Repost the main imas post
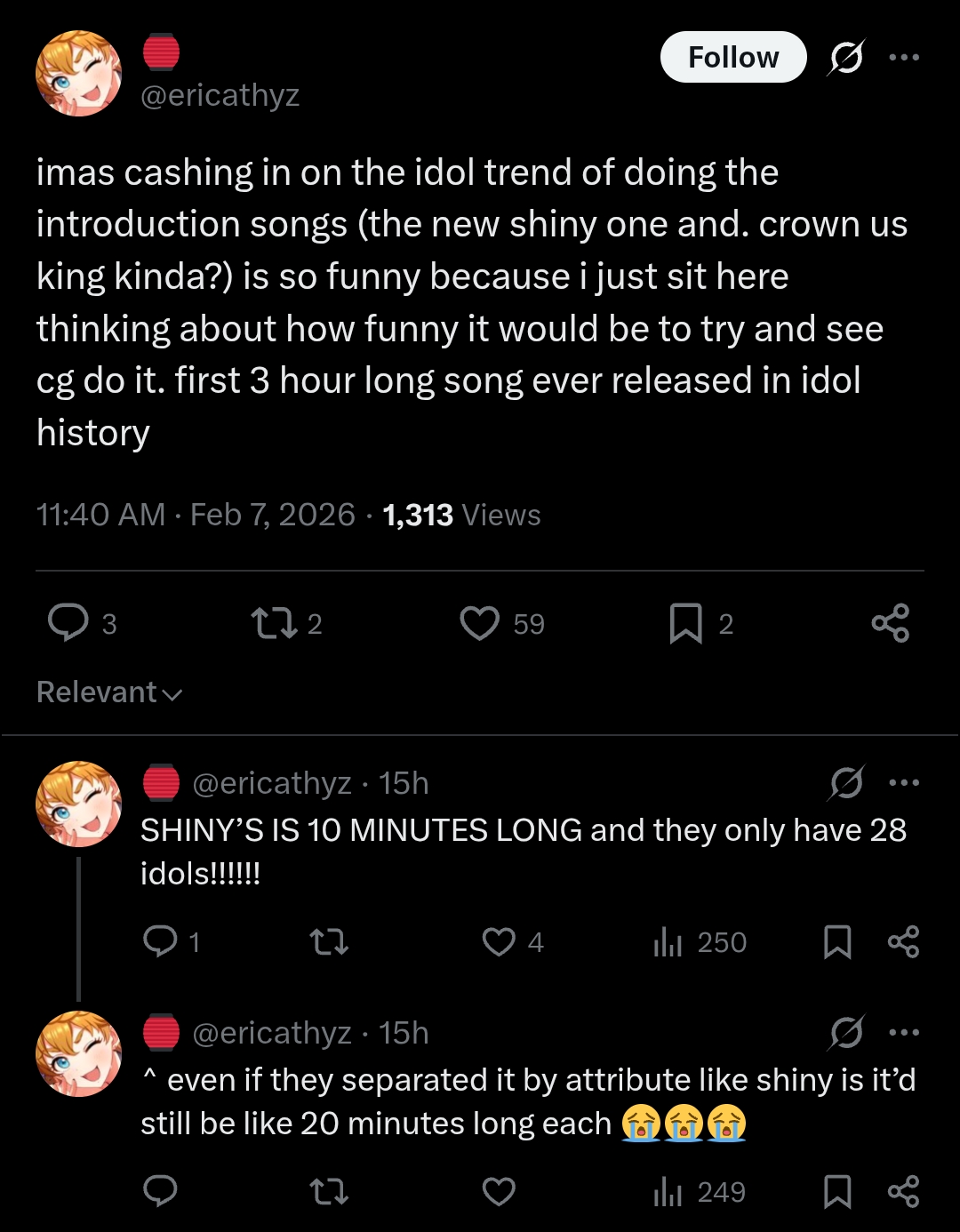The image size is (960, 1232). (x=274, y=623)
